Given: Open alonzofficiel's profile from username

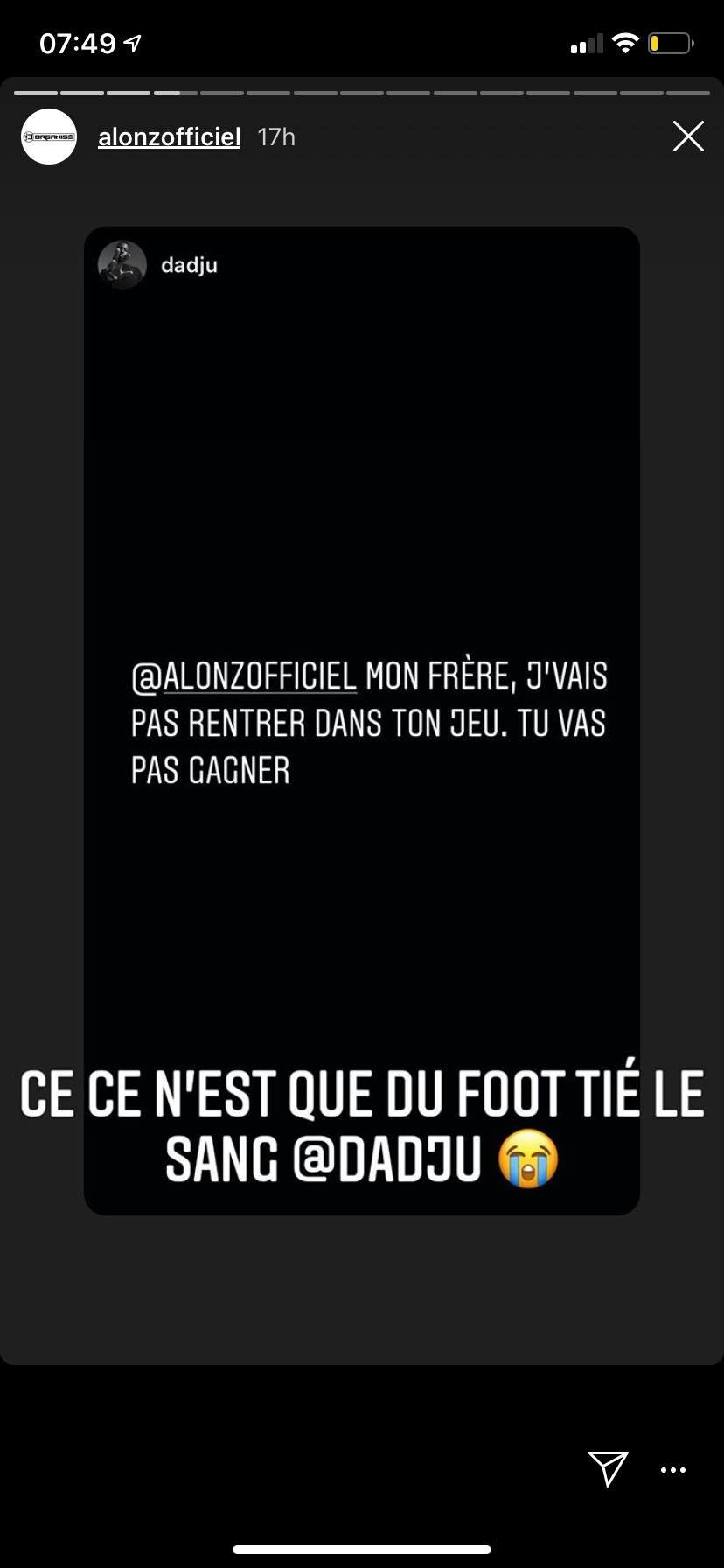Looking at the screenshot, I should click(169, 137).
